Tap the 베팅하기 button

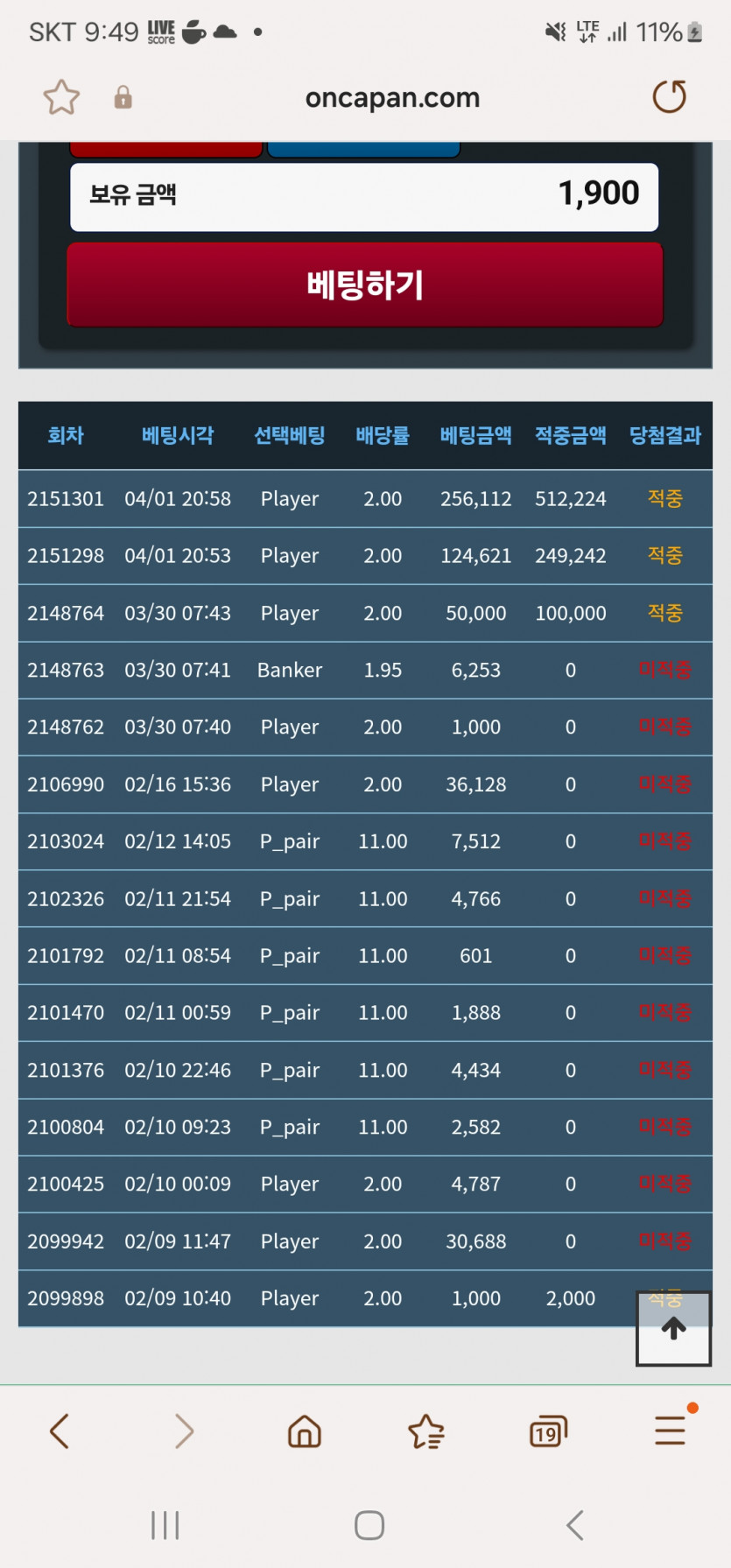pos(365,285)
